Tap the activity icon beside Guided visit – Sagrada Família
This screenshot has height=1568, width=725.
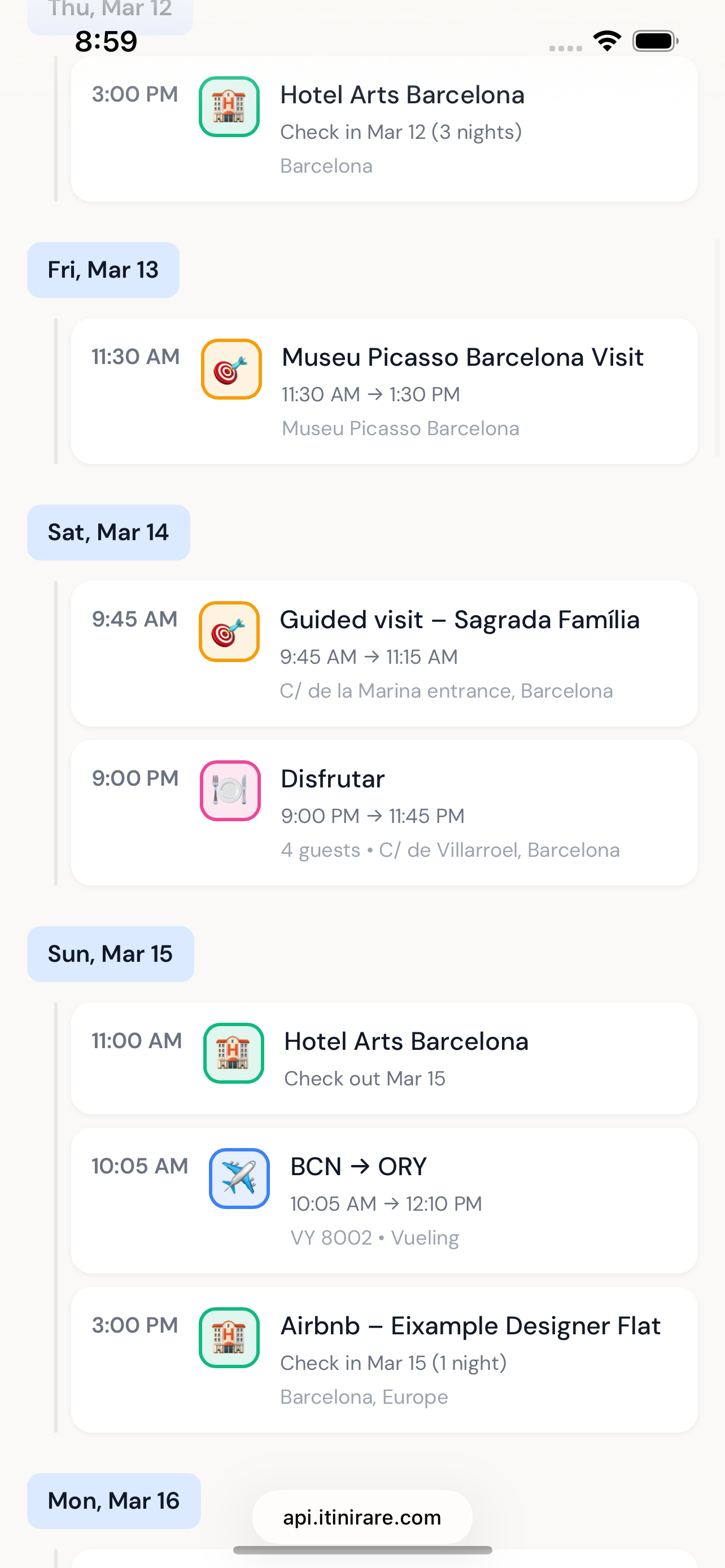pyautogui.click(x=229, y=631)
